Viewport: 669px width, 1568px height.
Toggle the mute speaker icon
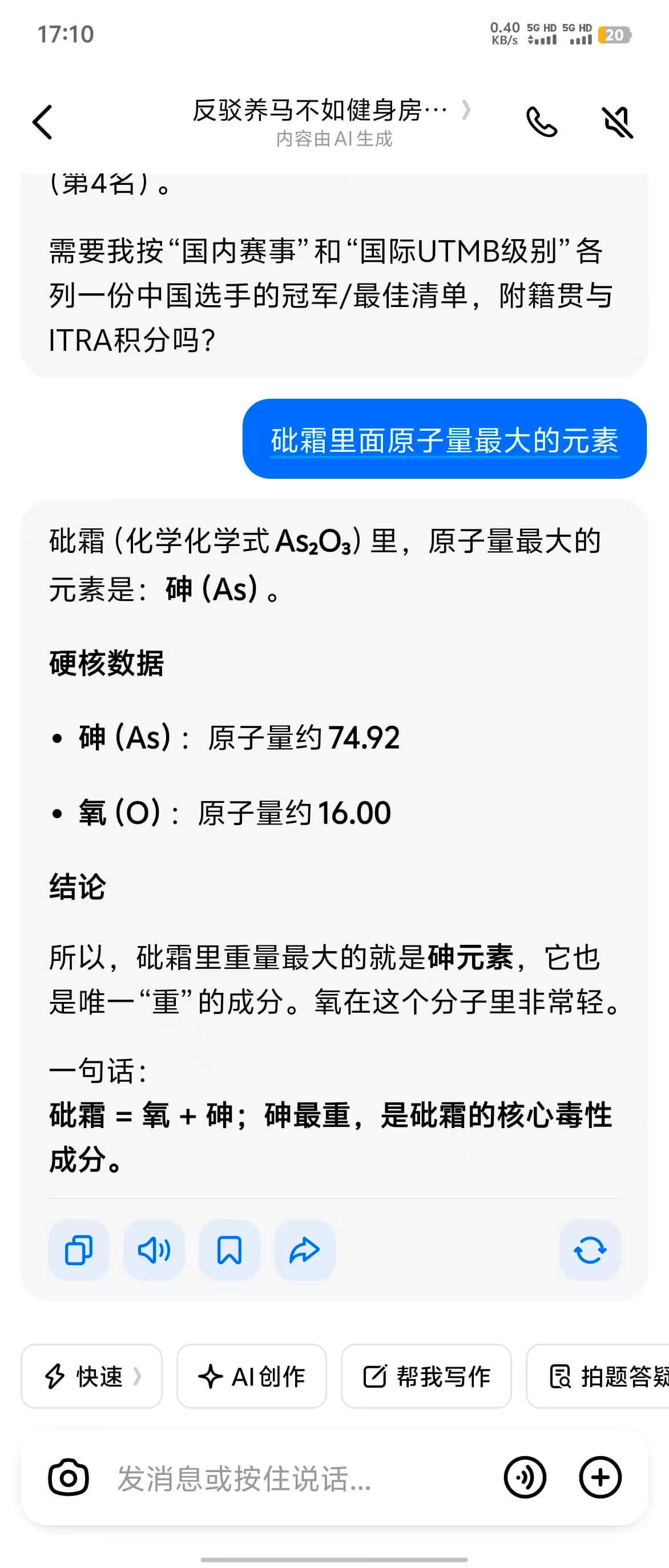pos(617,122)
